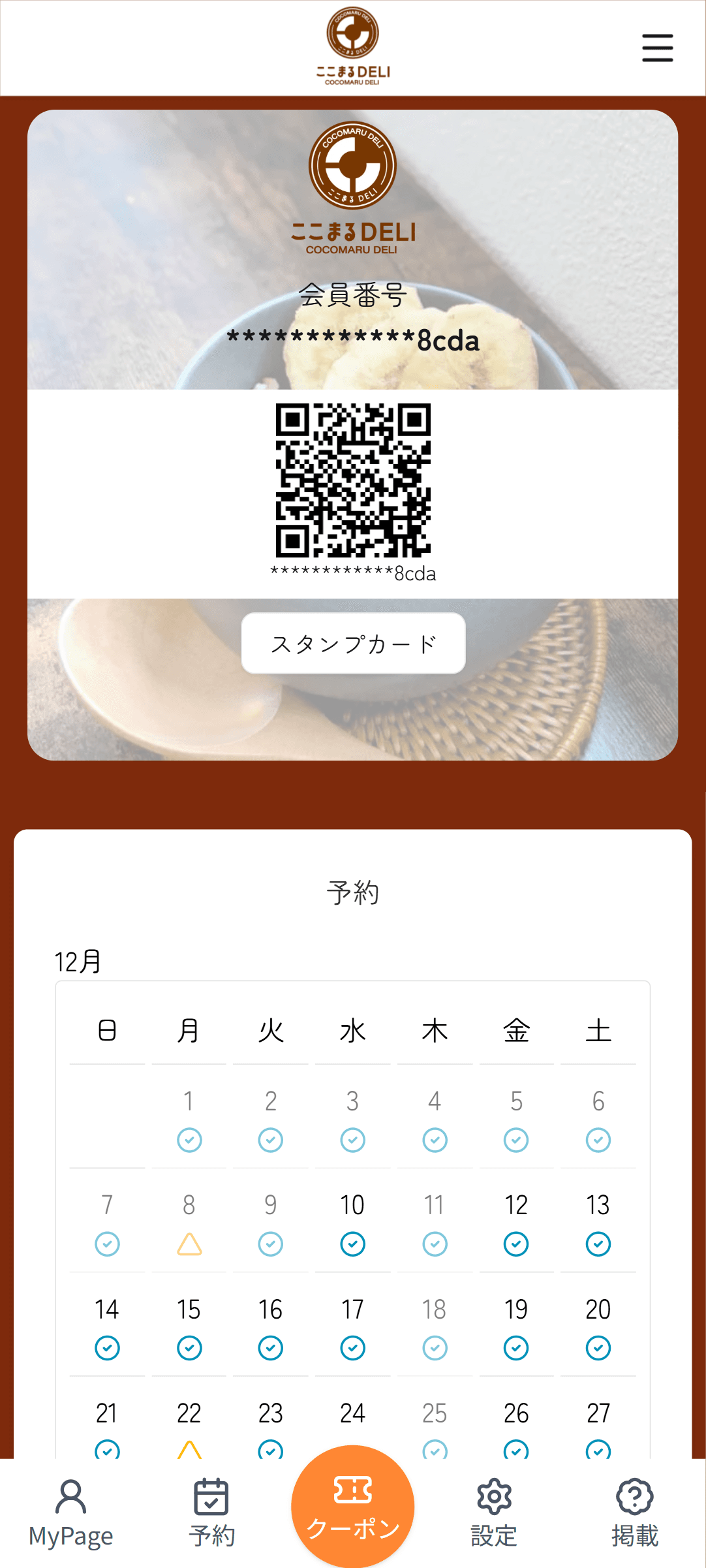Pick December 19 on the calendar
This screenshot has height=1568, width=706.
[516, 1326]
